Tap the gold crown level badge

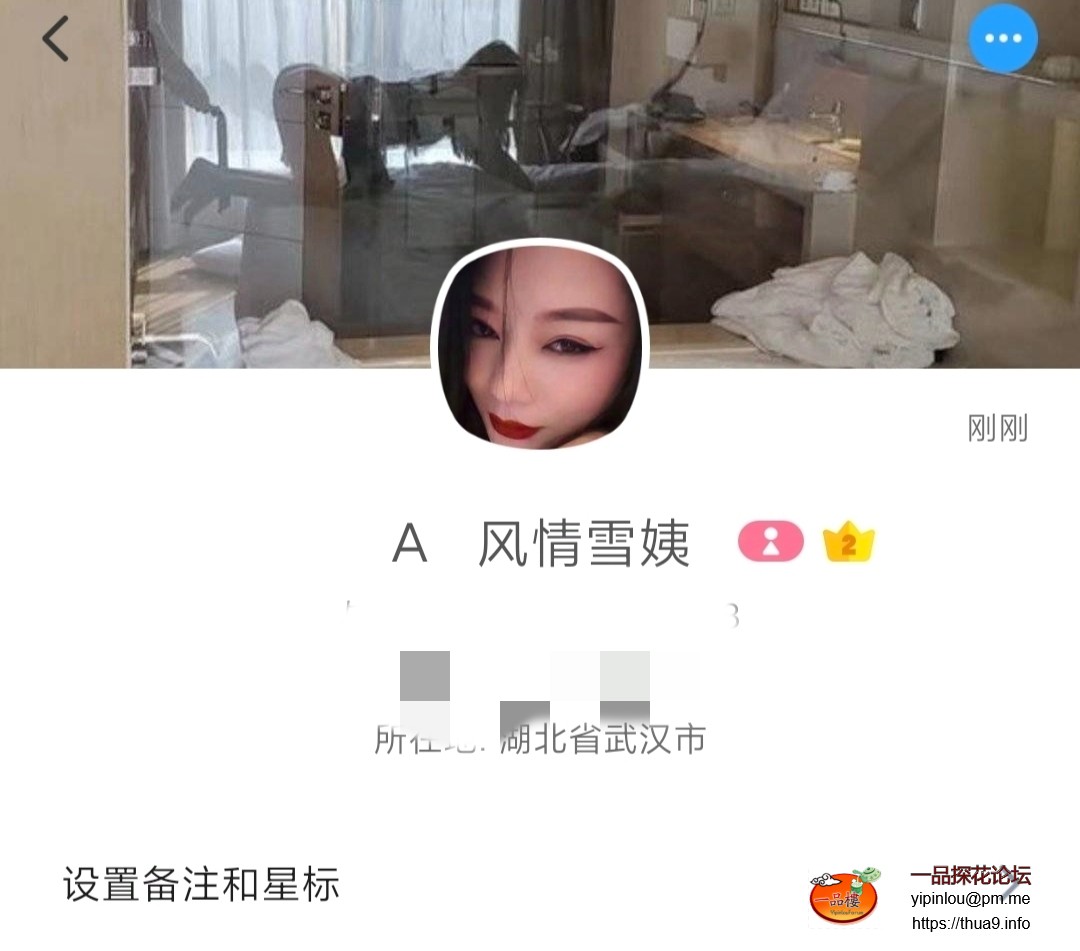pyautogui.click(x=848, y=543)
